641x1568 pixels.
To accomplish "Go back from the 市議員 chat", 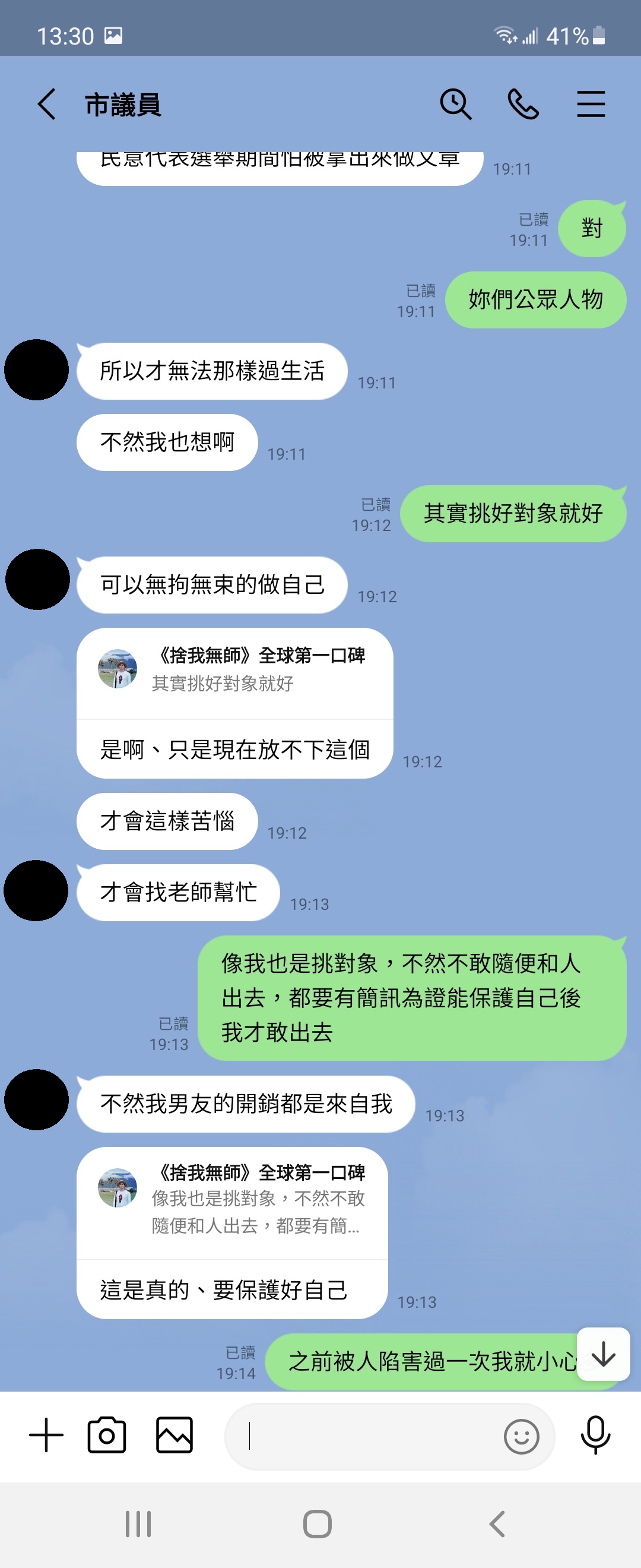I will pos(47,104).
